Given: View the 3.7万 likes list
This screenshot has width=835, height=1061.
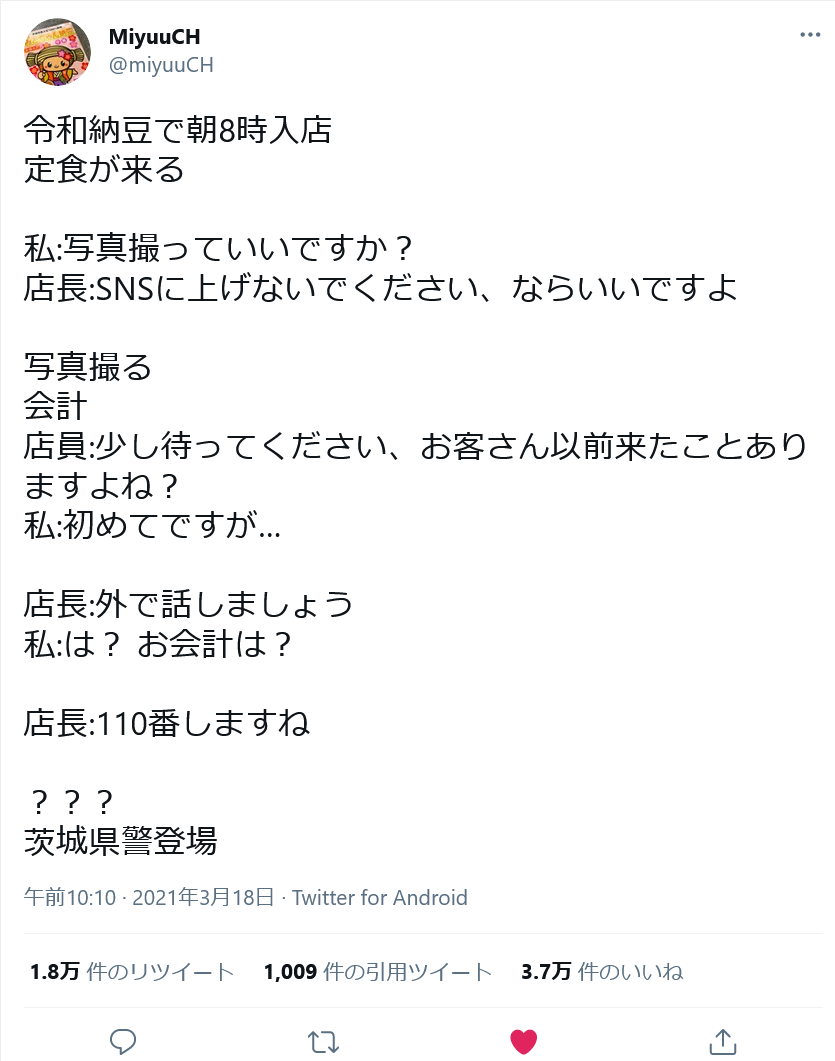Looking at the screenshot, I should [602, 971].
